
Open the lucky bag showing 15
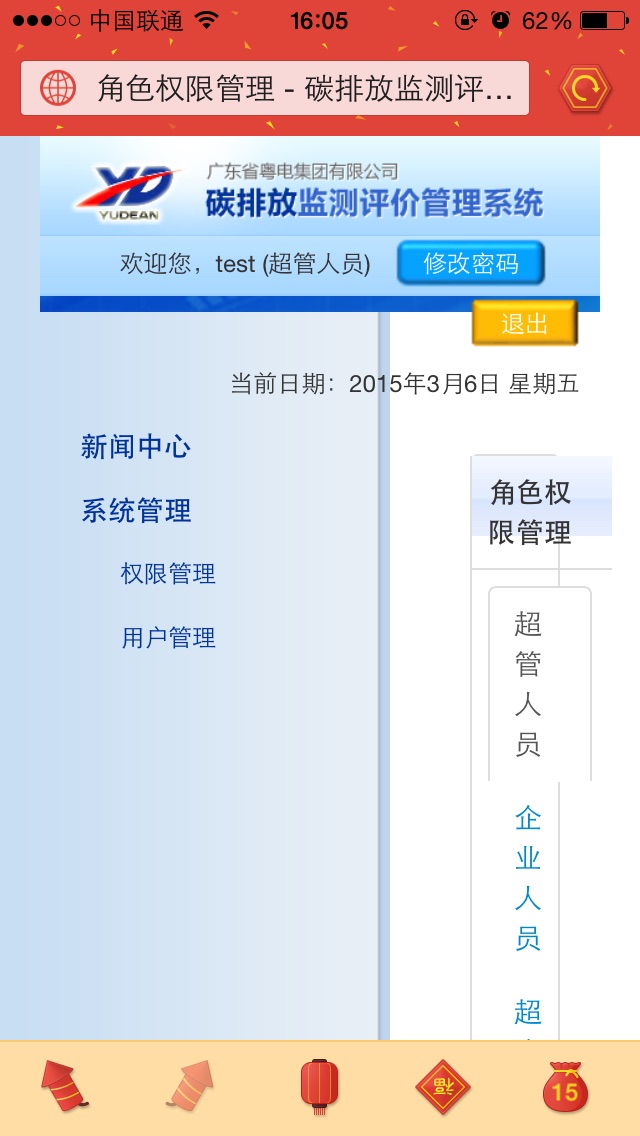(x=565, y=1087)
